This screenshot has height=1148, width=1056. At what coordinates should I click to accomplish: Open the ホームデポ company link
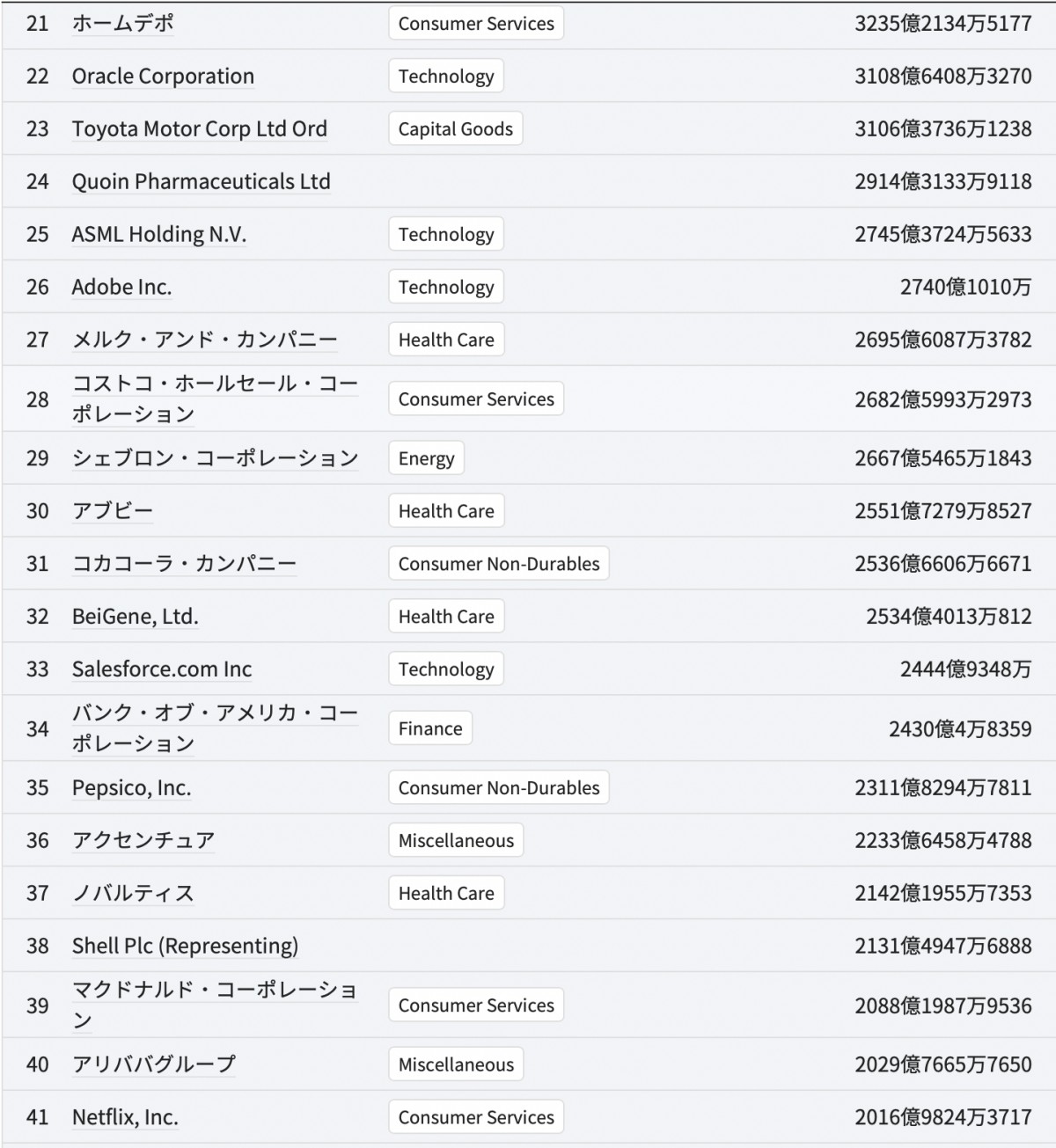tap(122, 24)
